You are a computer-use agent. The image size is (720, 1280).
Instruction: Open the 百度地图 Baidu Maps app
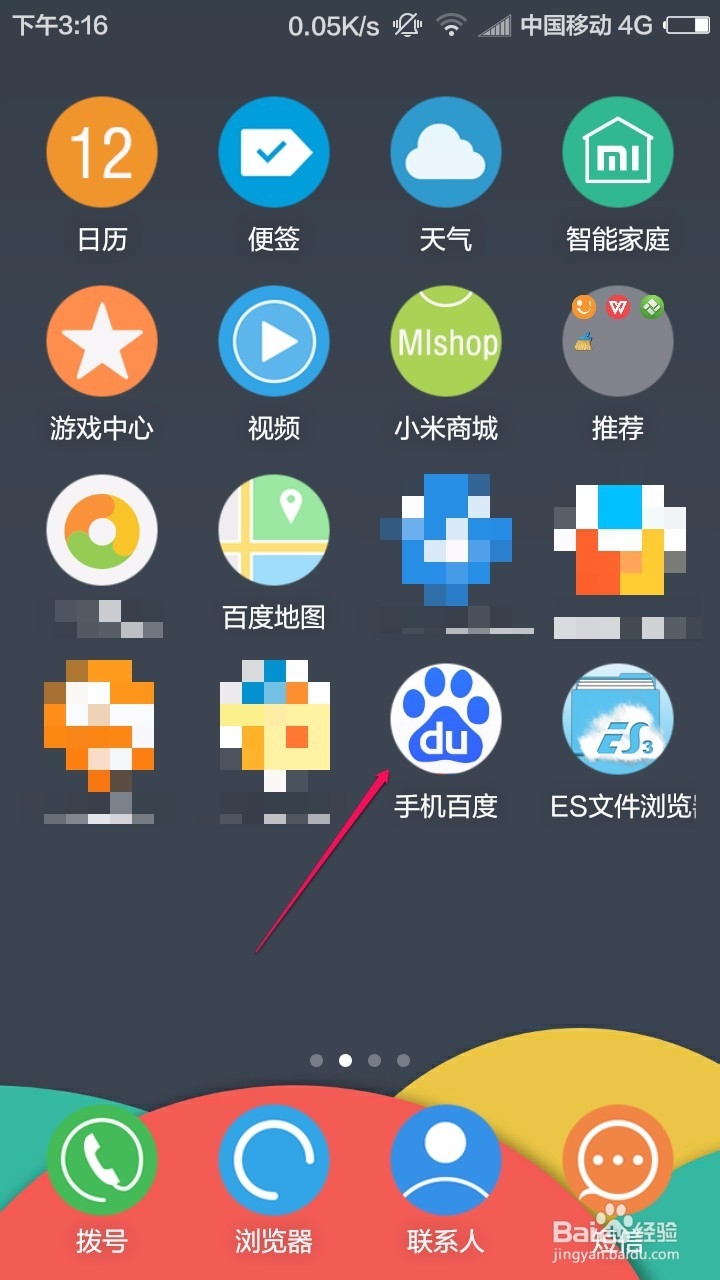click(273, 530)
